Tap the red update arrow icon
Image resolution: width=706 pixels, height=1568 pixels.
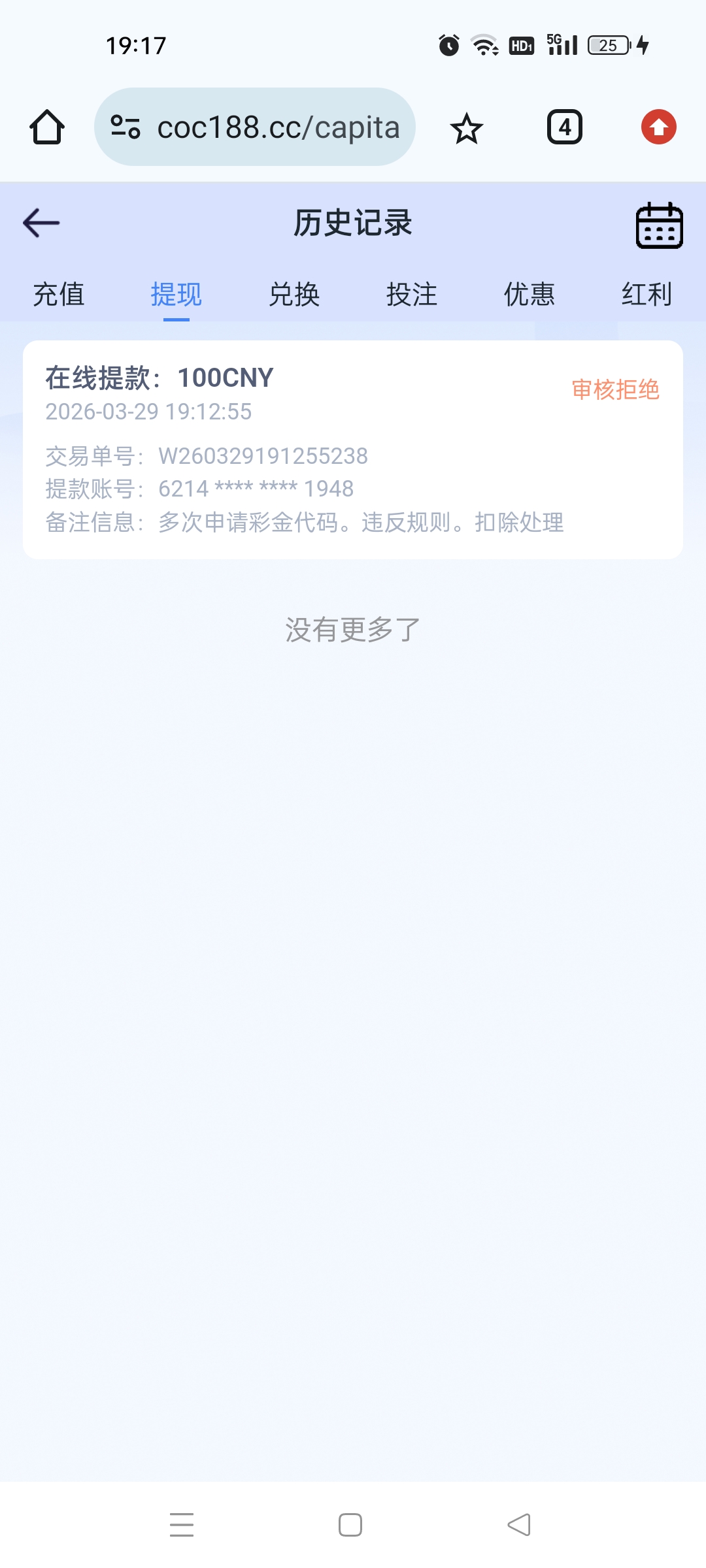click(659, 127)
